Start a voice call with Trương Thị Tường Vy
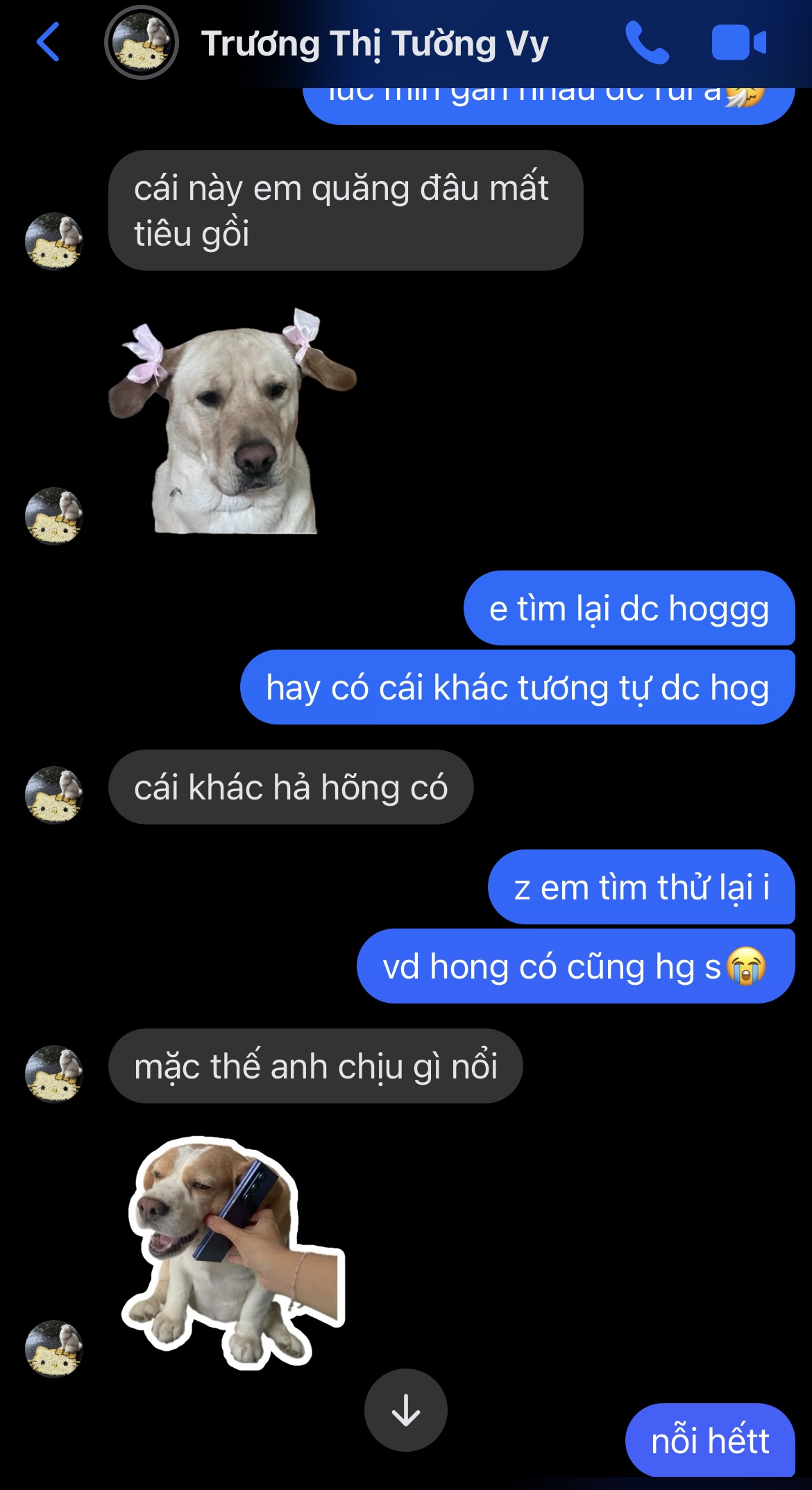The width and height of the screenshot is (812, 1490). point(646,42)
